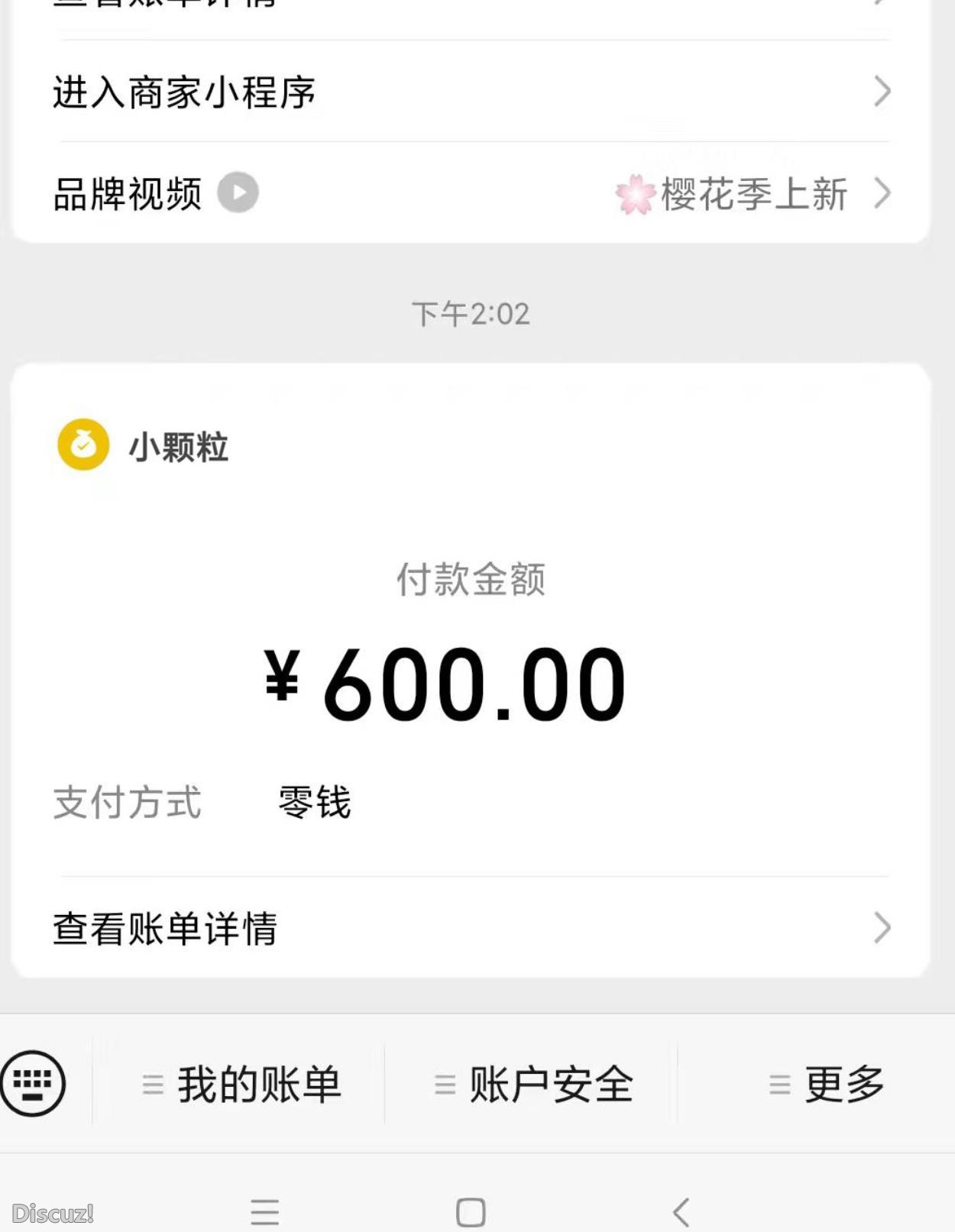955x1232 pixels.
Task: Open recent apps with the hamburger navigation icon
Action: (x=265, y=1210)
